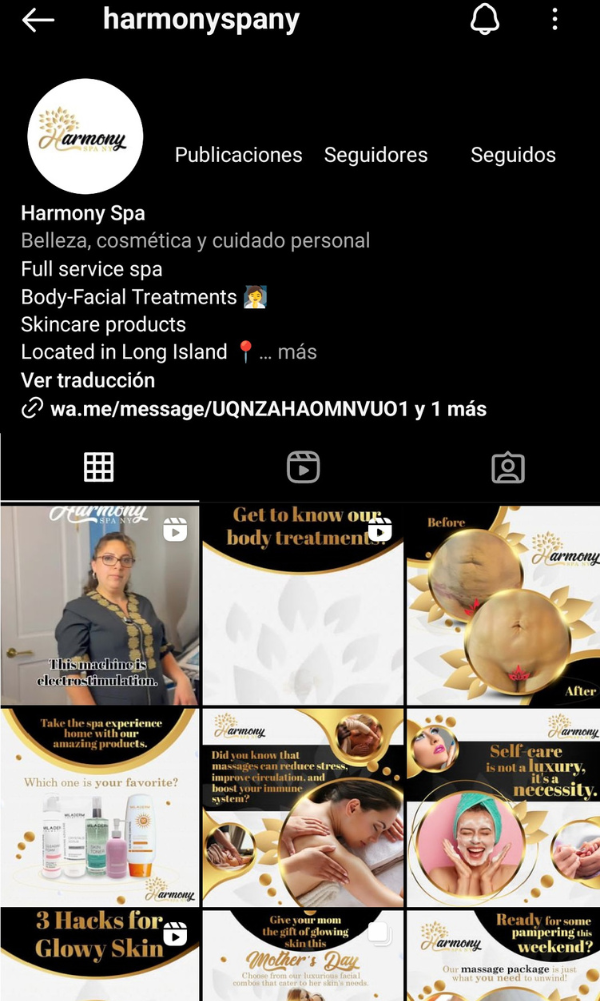Viewport: 600px width, 1001px height.
Task: Switch to the tagged photos tab
Action: coord(508,467)
